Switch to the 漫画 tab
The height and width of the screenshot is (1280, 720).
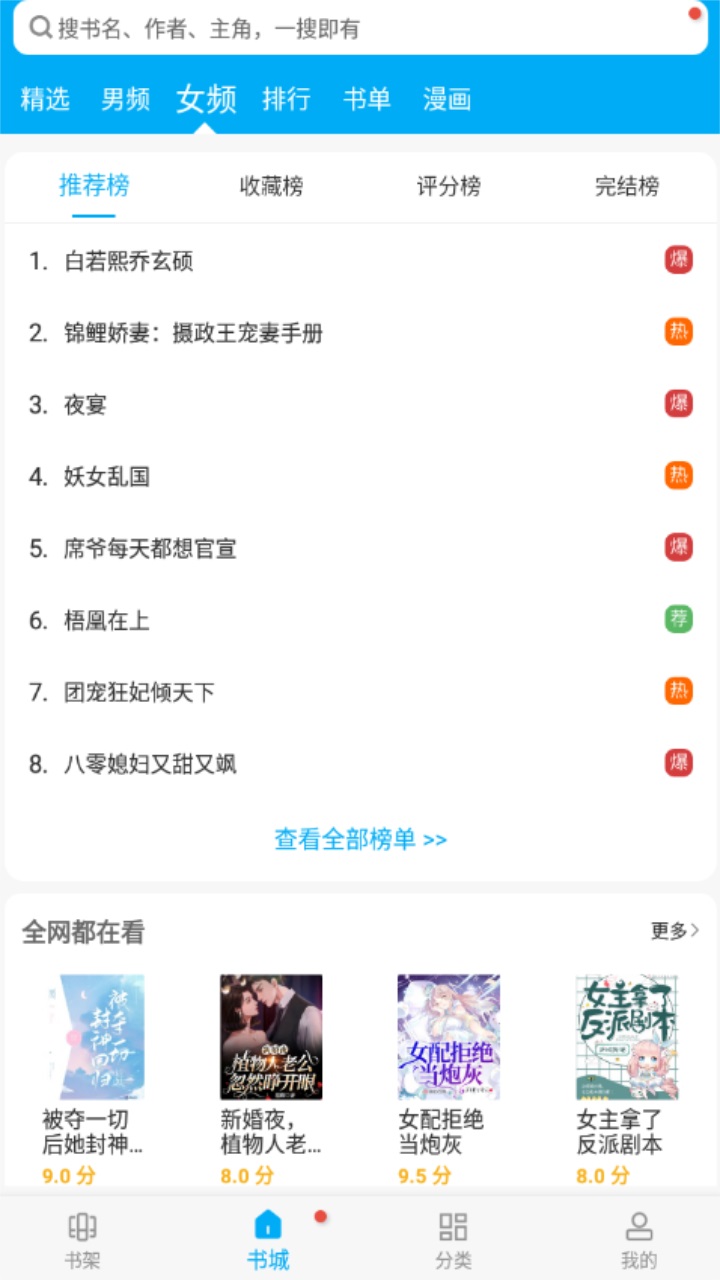pos(449,99)
